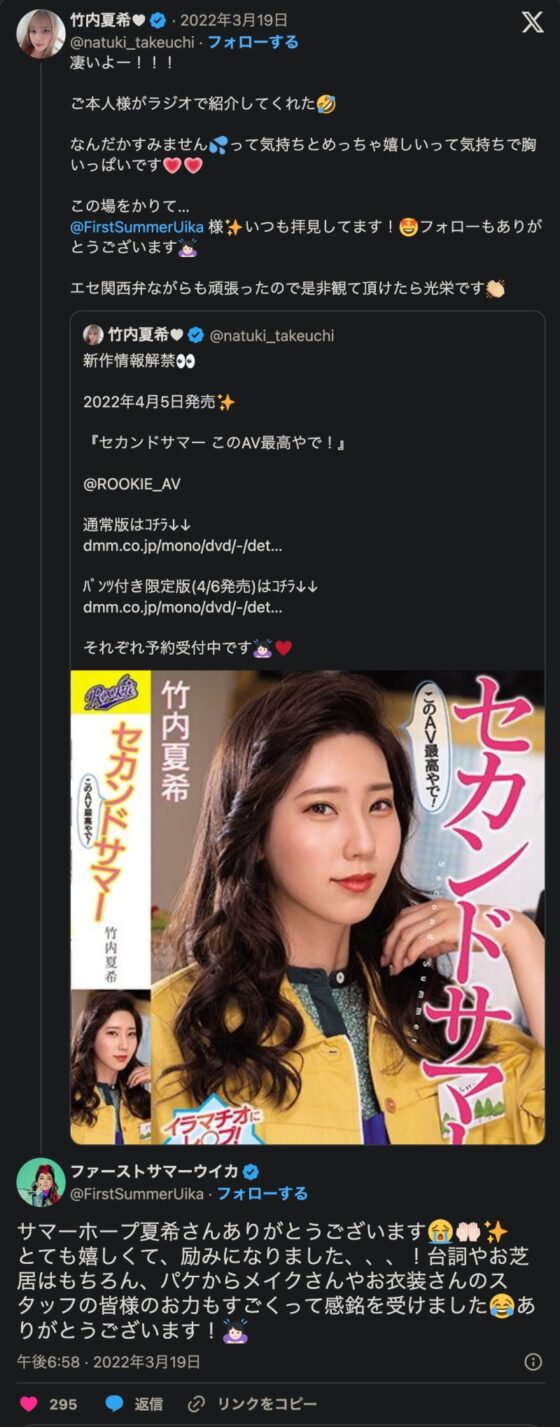The height and width of the screenshot is (1427, 560).
Task: Open ファーストサマーウイカ's profile avatar
Action: 41,1182
